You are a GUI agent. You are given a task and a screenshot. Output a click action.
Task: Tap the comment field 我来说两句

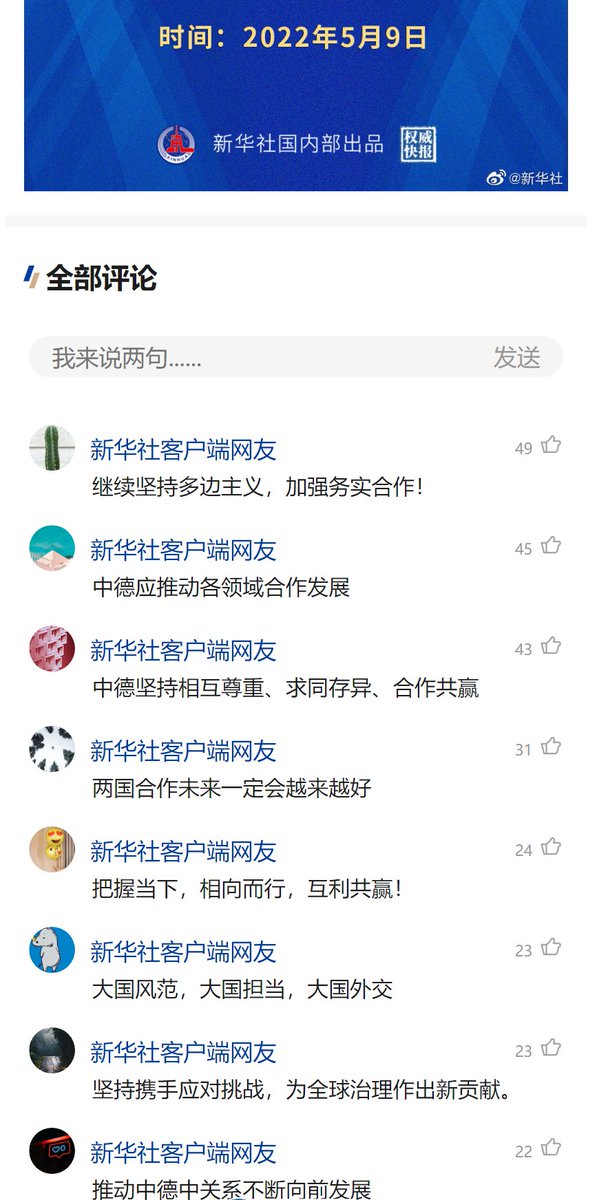click(x=260, y=357)
